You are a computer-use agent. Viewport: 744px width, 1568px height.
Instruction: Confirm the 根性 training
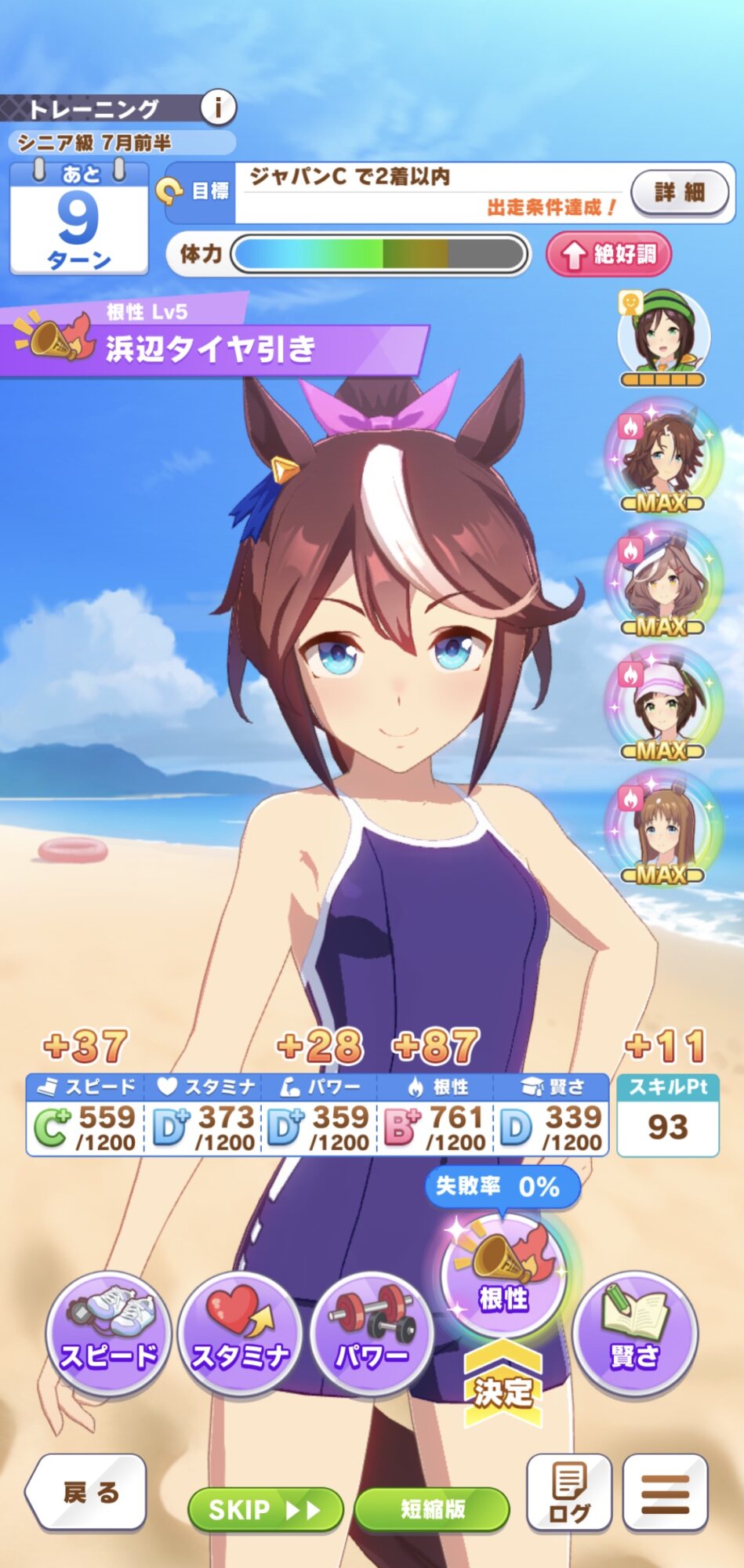click(503, 1278)
